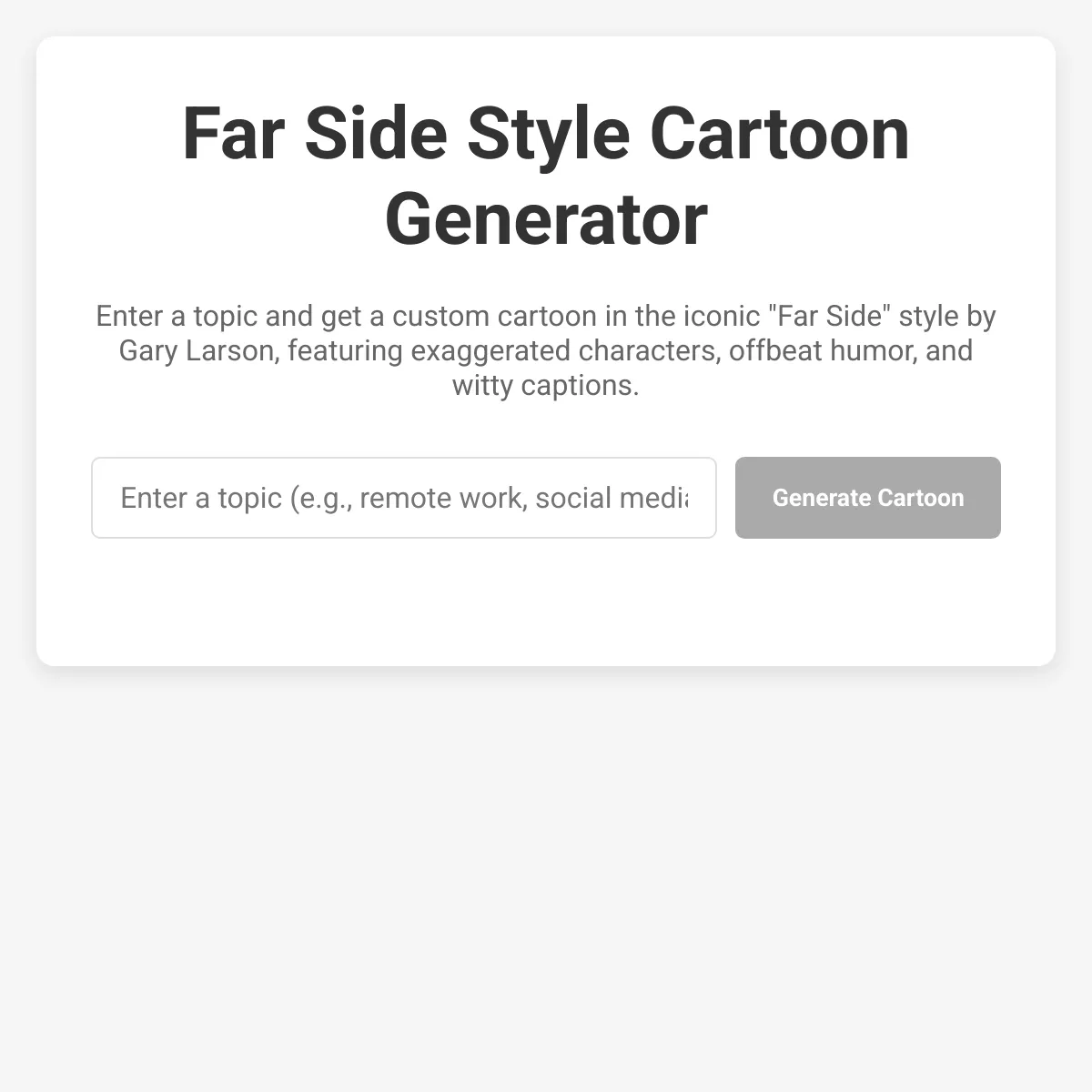The width and height of the screenshot is (1092, 1092).
Task: Focus the topic entry field
Action: tap(403, 498)
